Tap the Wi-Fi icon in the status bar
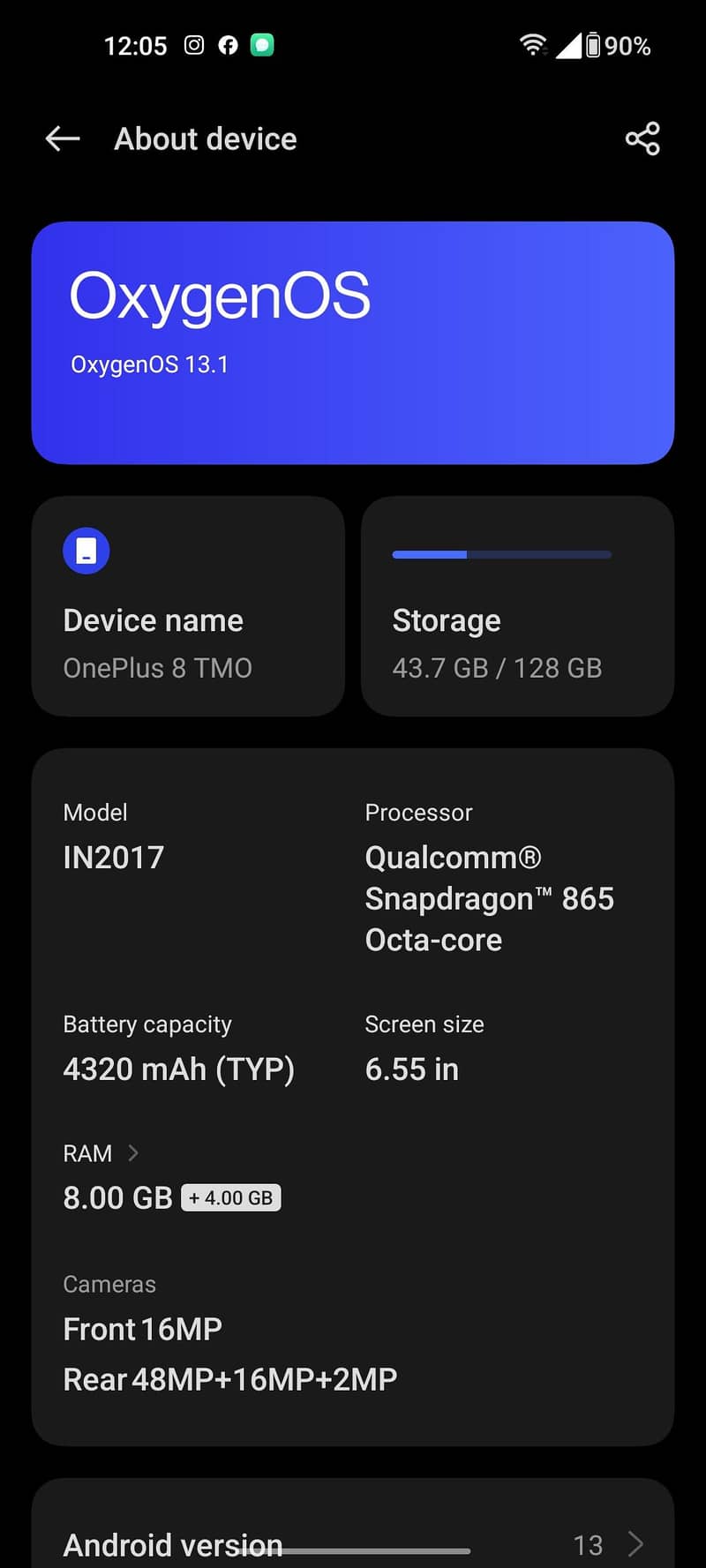This screenshot has width=706, height=1568. point(533,45)
